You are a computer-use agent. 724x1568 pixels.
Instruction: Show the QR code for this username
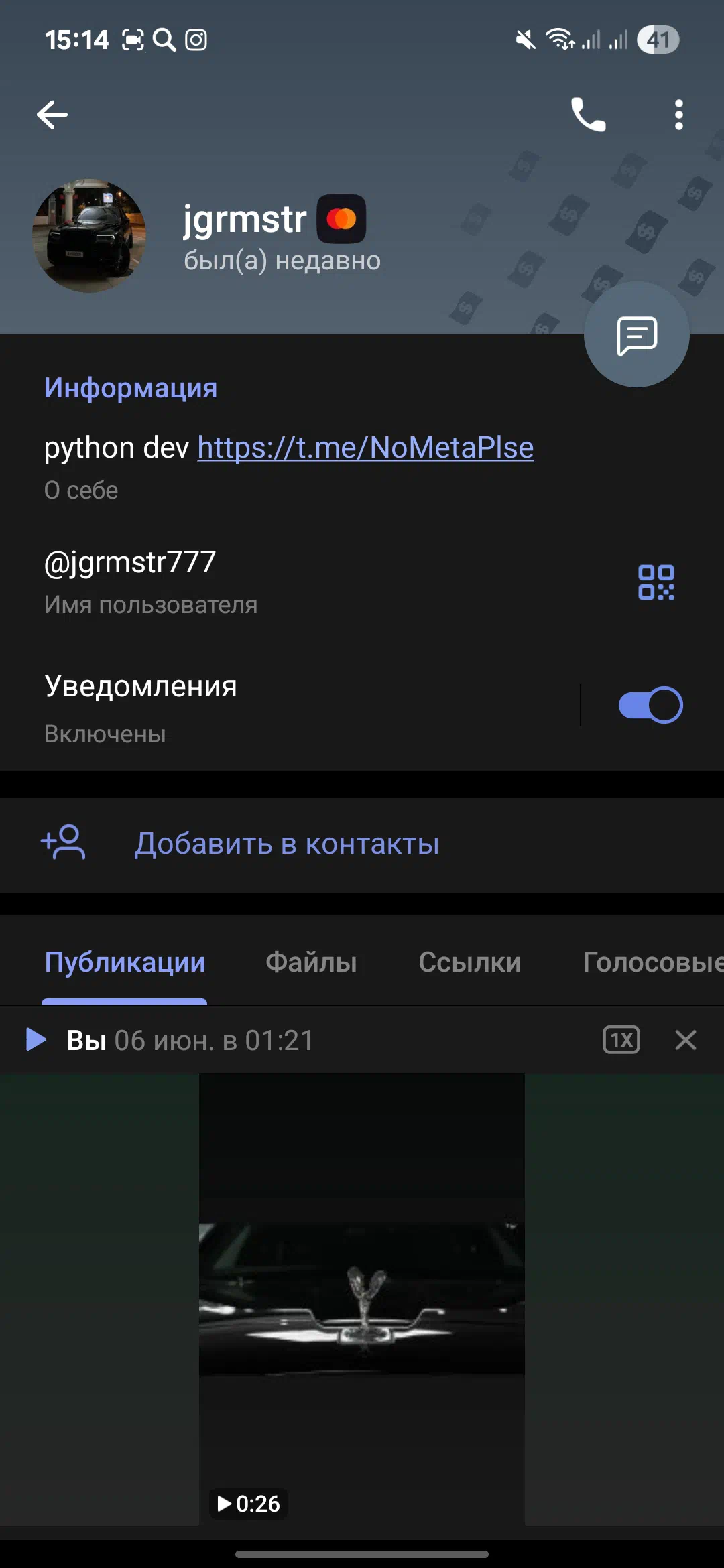coord(656,582)
